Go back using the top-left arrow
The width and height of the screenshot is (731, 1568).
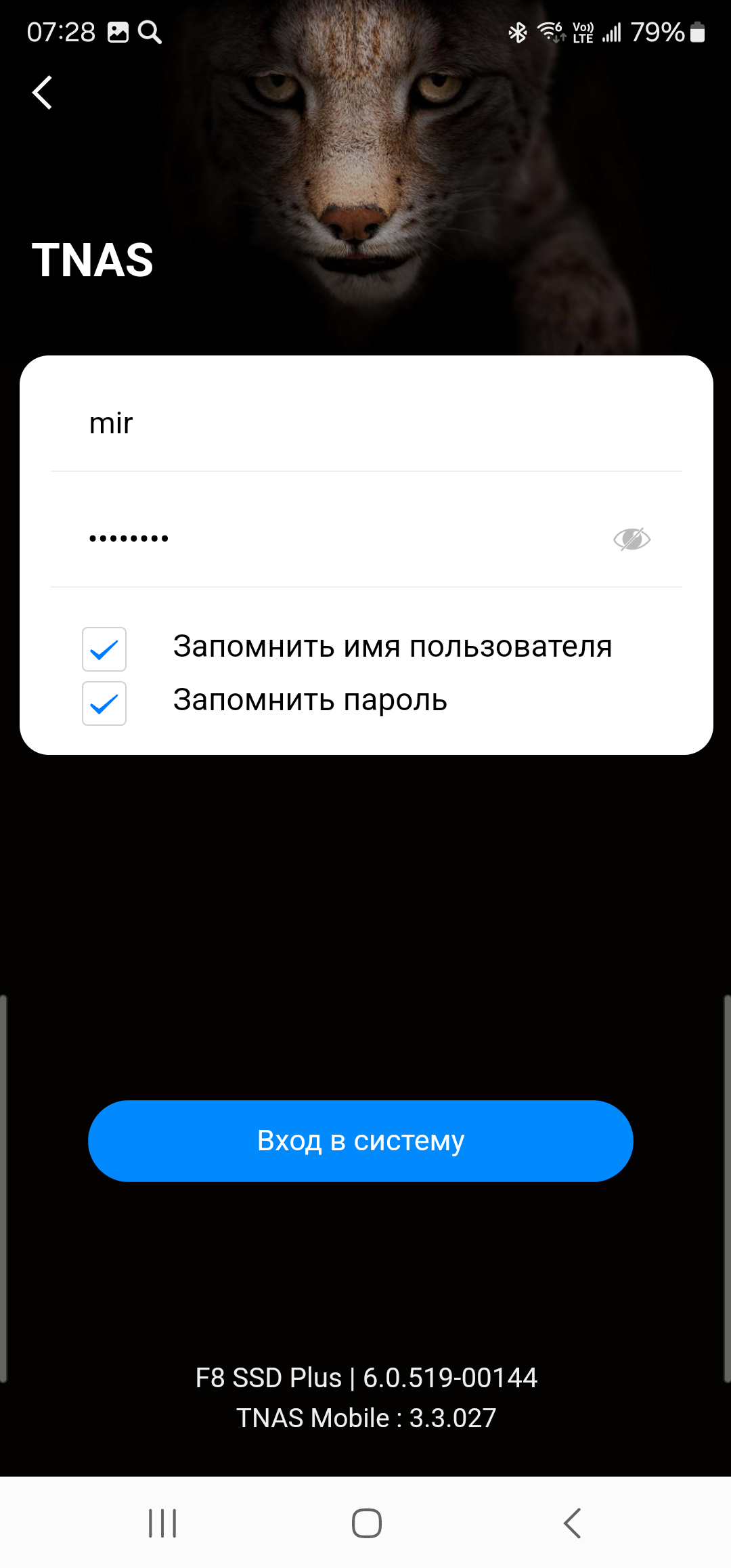[43, 93]
